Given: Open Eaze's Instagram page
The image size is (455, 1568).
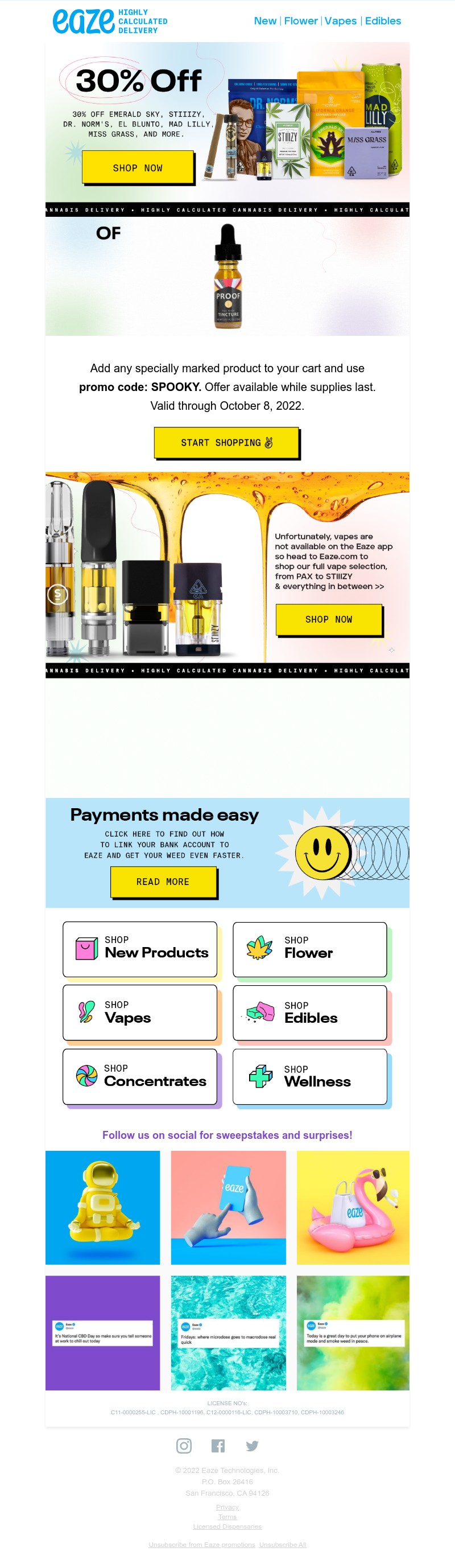Looking at the screenshot, I should [184, 1446].
